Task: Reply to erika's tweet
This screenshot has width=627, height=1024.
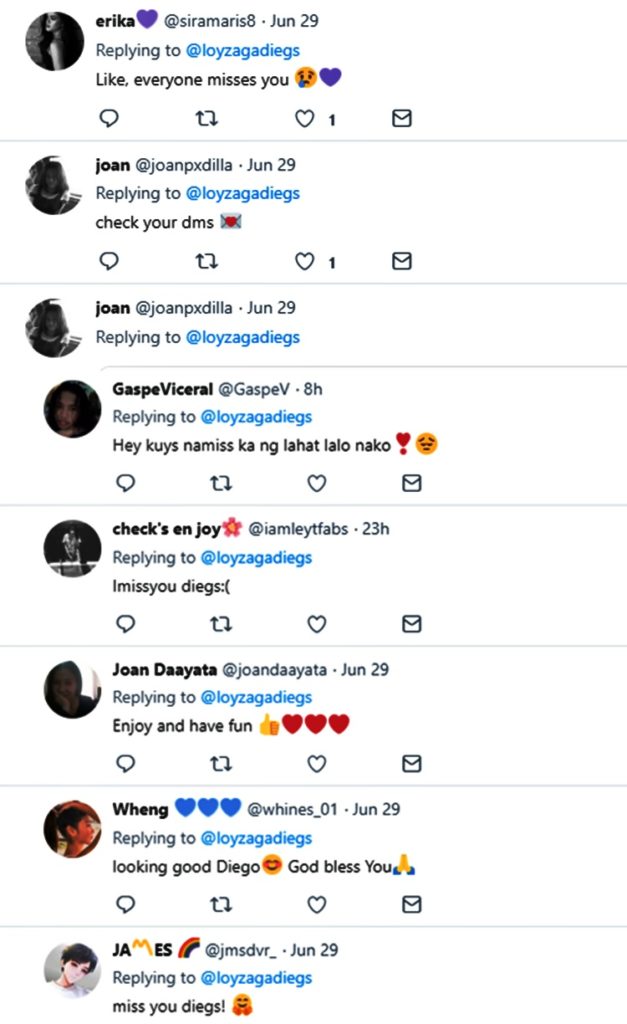Action: 110,119
